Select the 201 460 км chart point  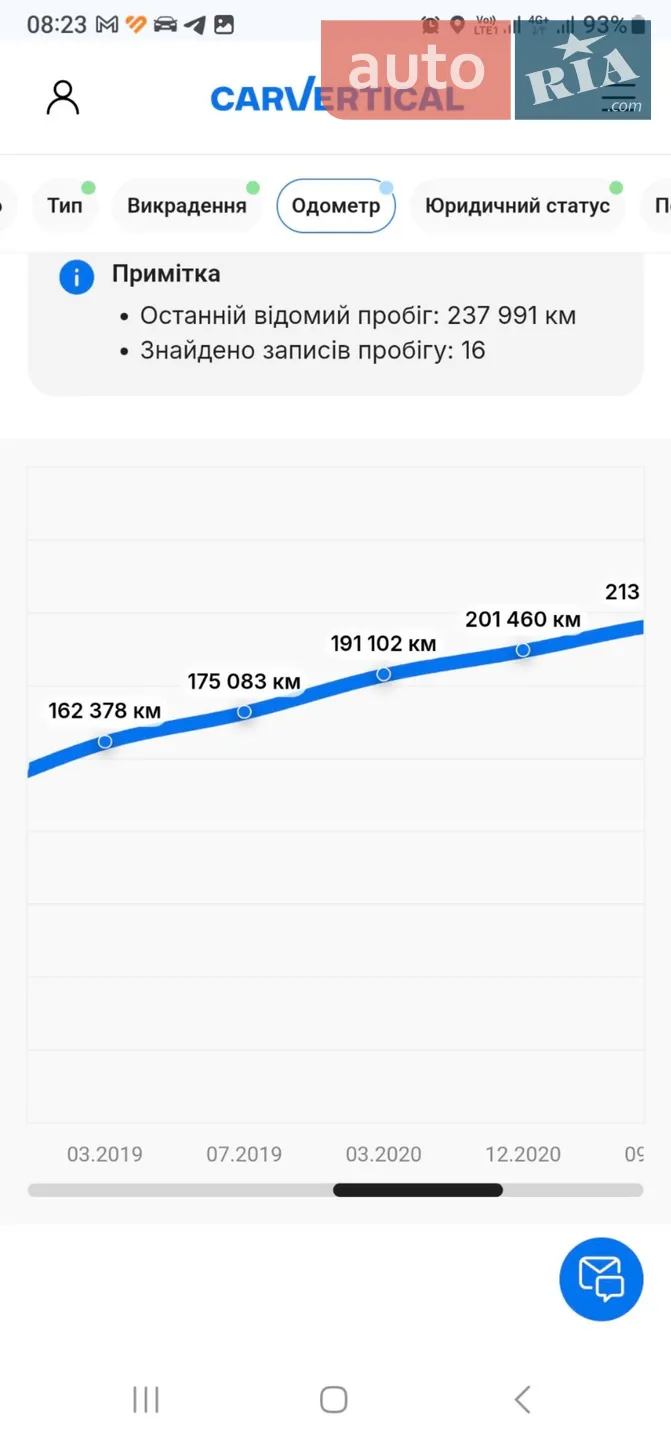pos(523,650)
